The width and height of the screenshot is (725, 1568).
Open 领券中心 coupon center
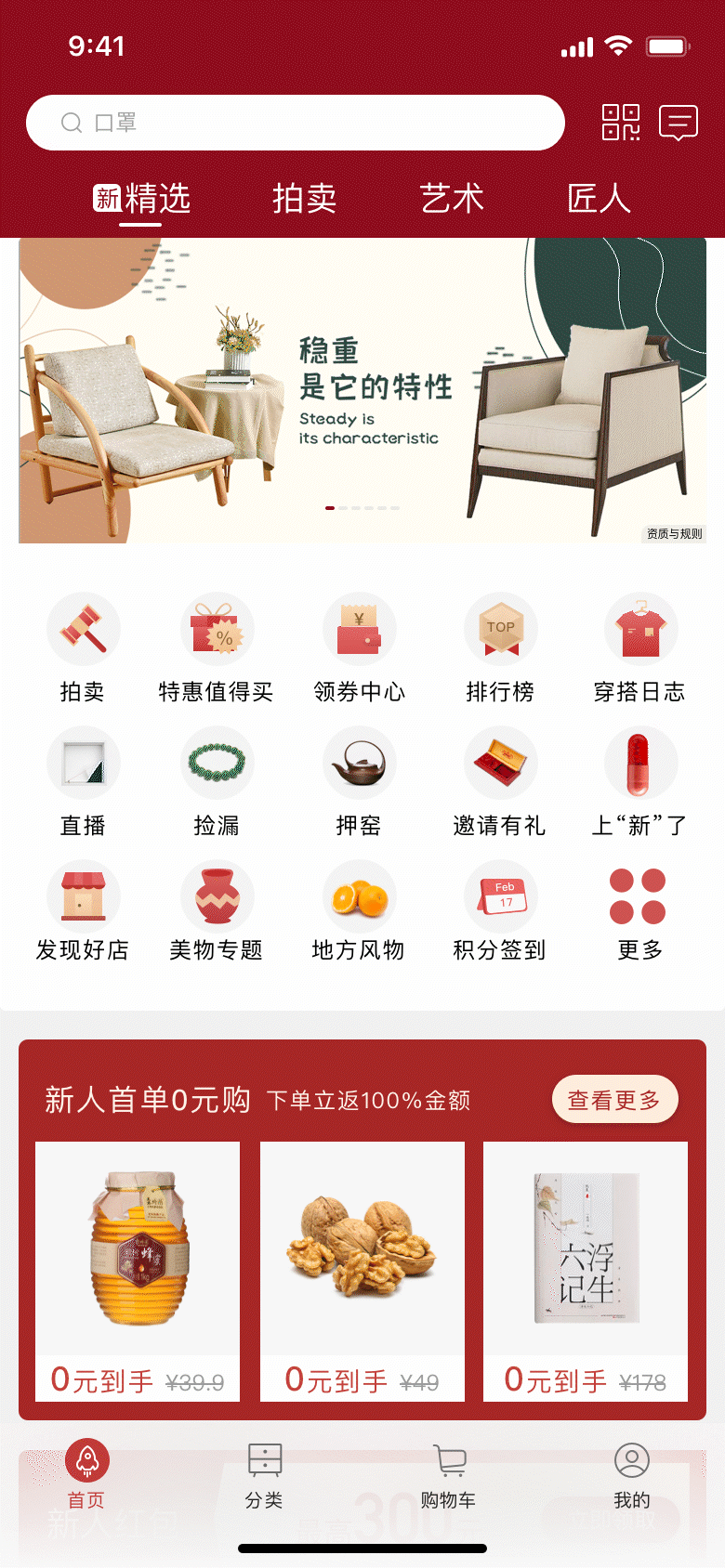(x=360, y=629)
